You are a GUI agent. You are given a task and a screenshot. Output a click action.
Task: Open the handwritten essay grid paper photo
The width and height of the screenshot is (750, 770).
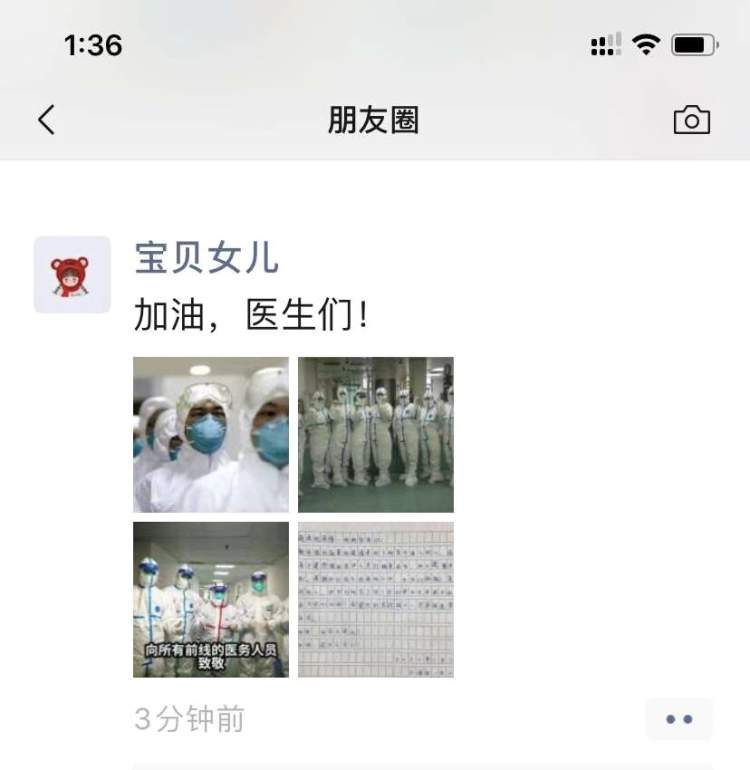tap(376, 599)
